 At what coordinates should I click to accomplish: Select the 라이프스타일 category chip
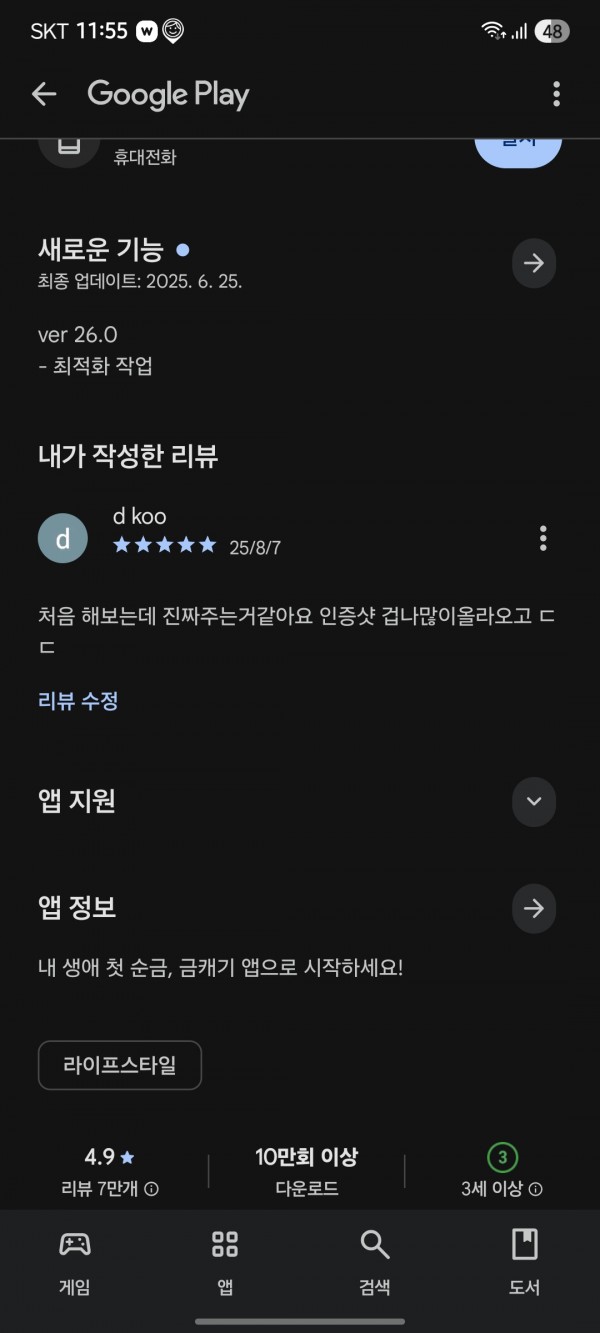tap(120, 1065)
